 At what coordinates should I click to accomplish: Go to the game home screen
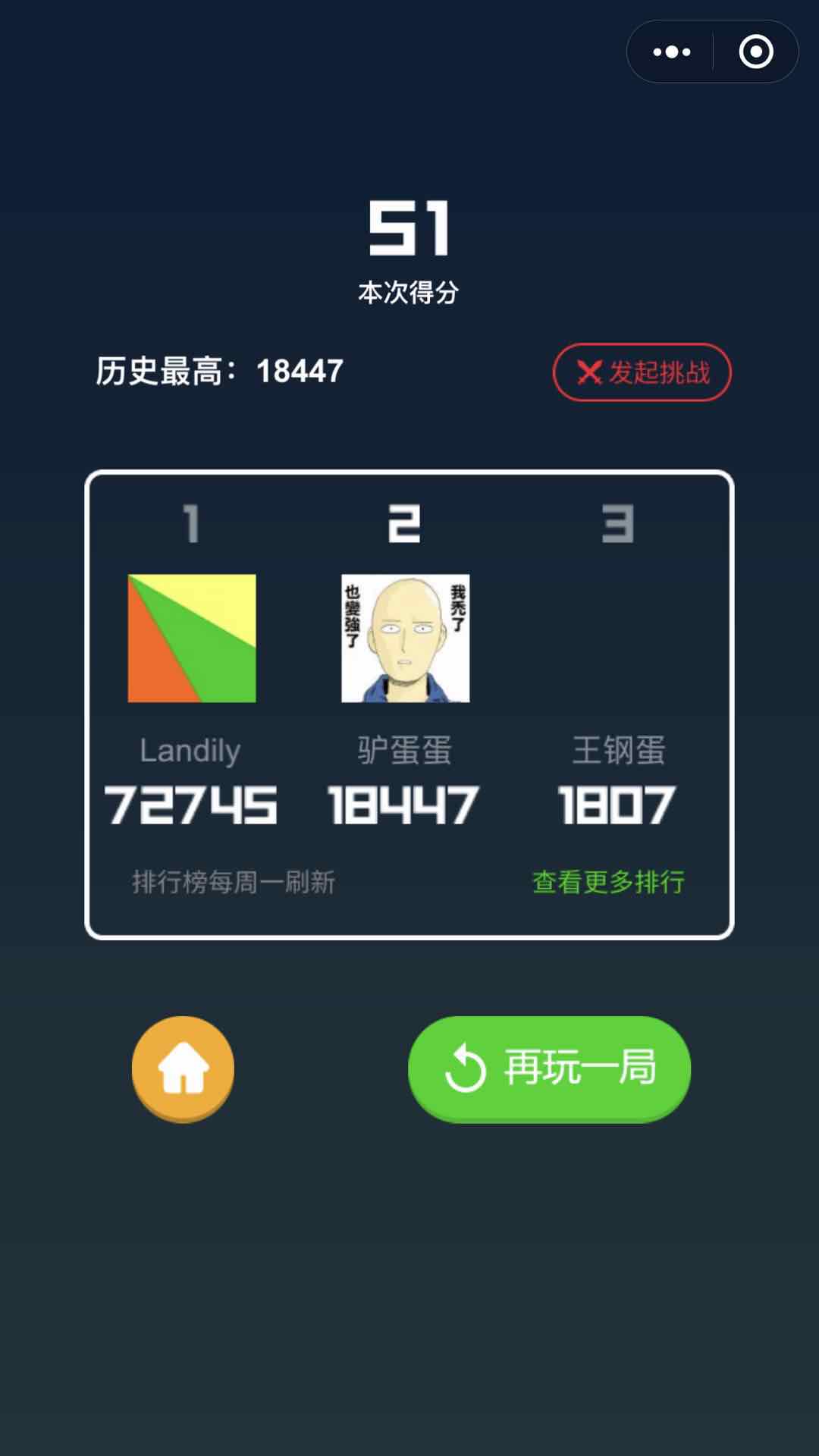pyautogui.click(x=183, y=1068)
